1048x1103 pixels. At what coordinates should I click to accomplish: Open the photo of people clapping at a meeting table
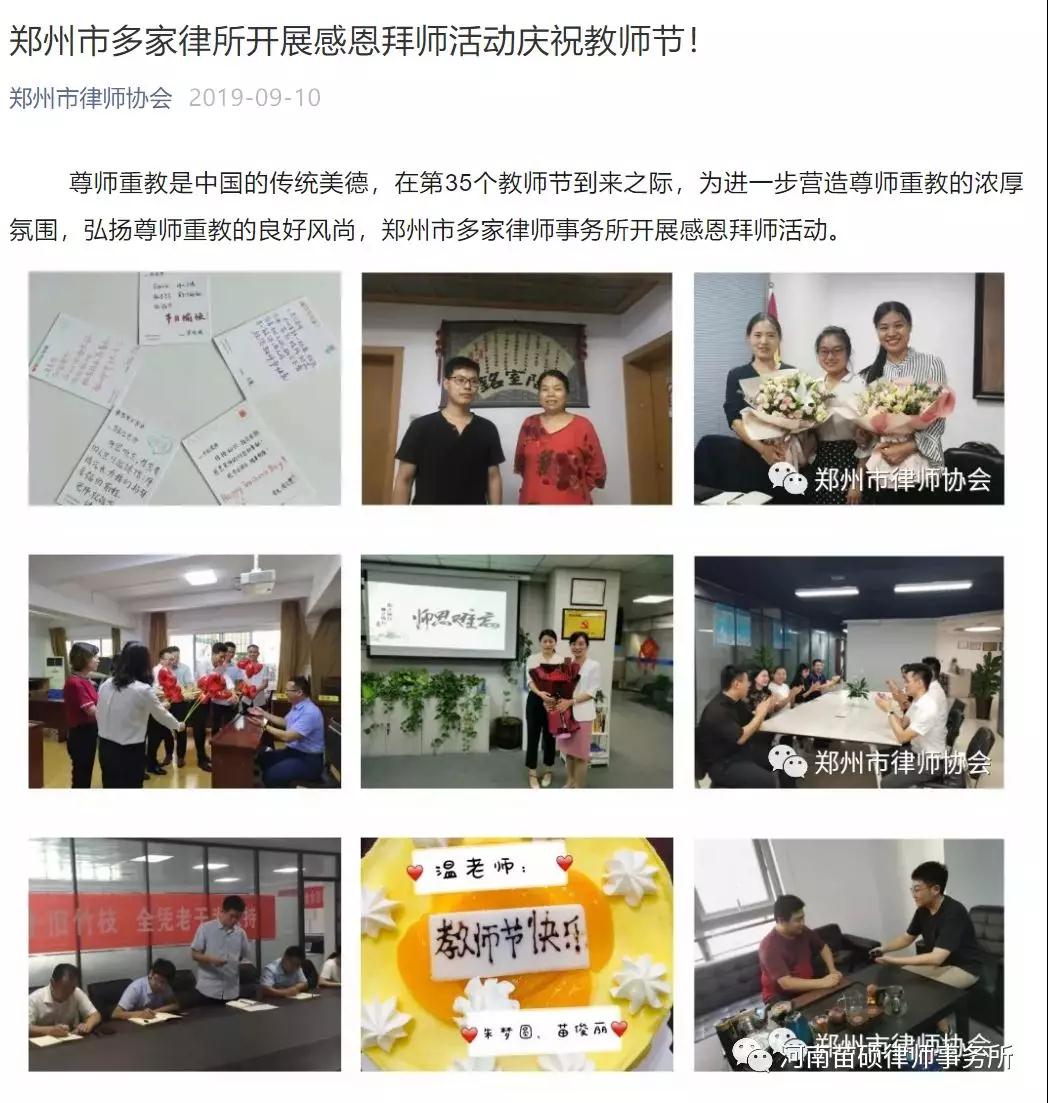click(x=848, y=671)
